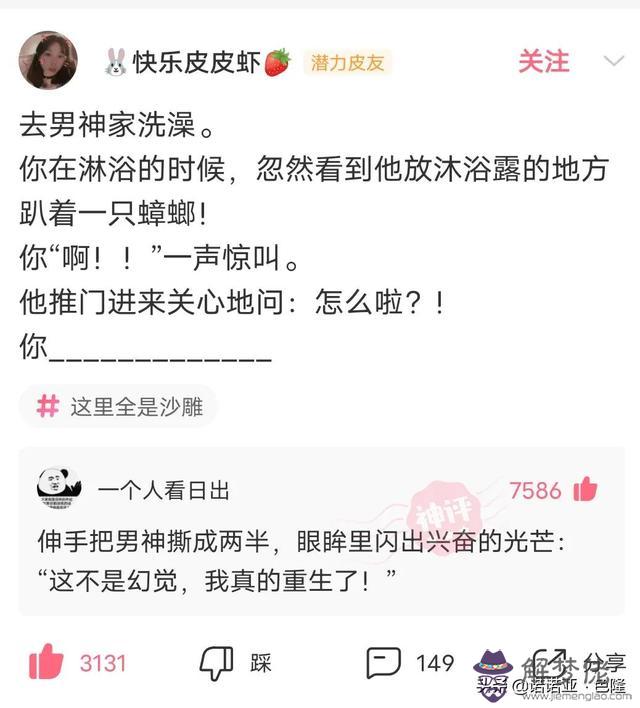Follow 快乐皮皮虾 with the 关注 button
The height and width of the screenshot is (708, 640).
543,61
